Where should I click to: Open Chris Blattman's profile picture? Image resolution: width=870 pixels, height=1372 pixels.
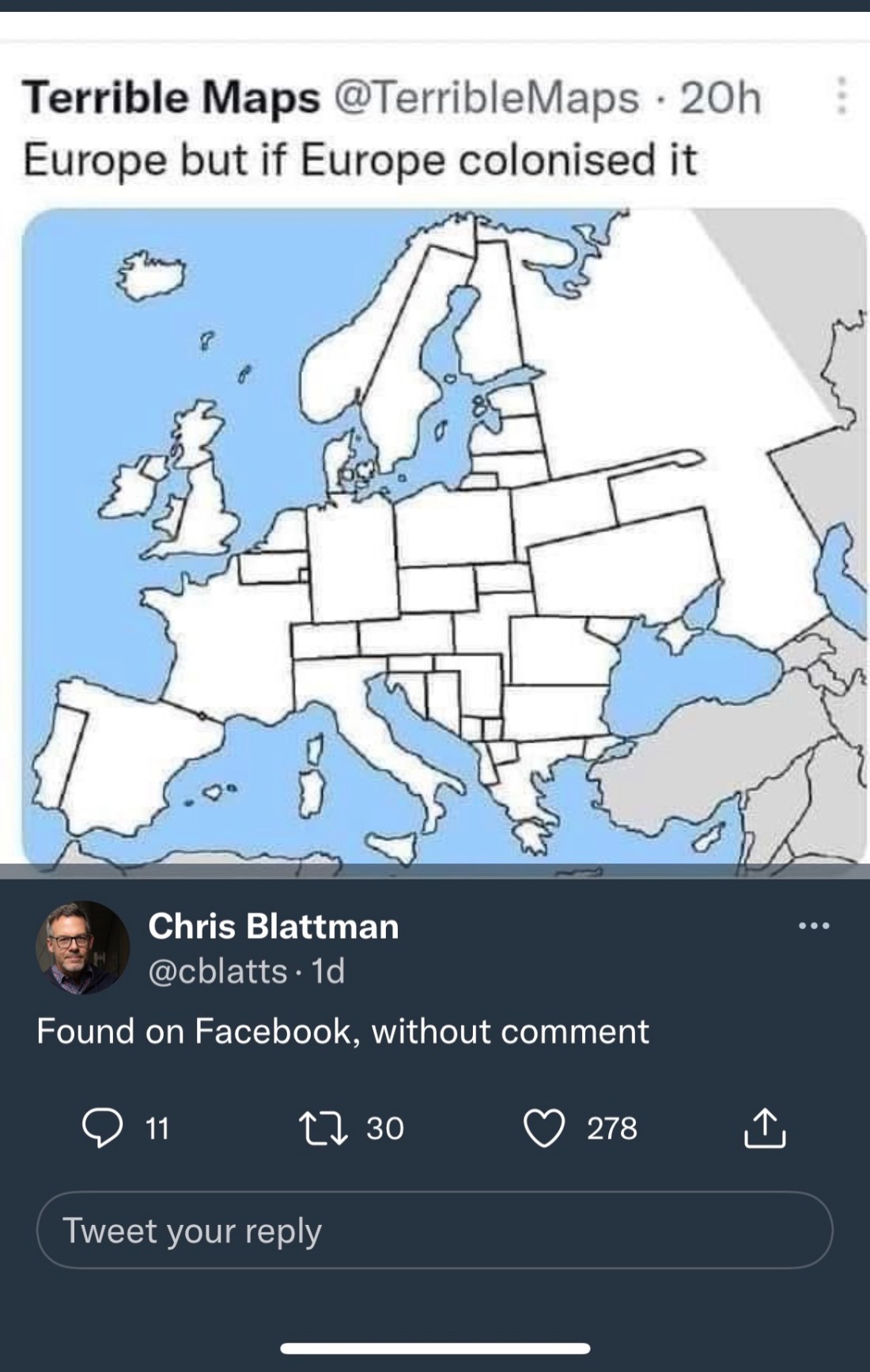click(x=82, y=947)
